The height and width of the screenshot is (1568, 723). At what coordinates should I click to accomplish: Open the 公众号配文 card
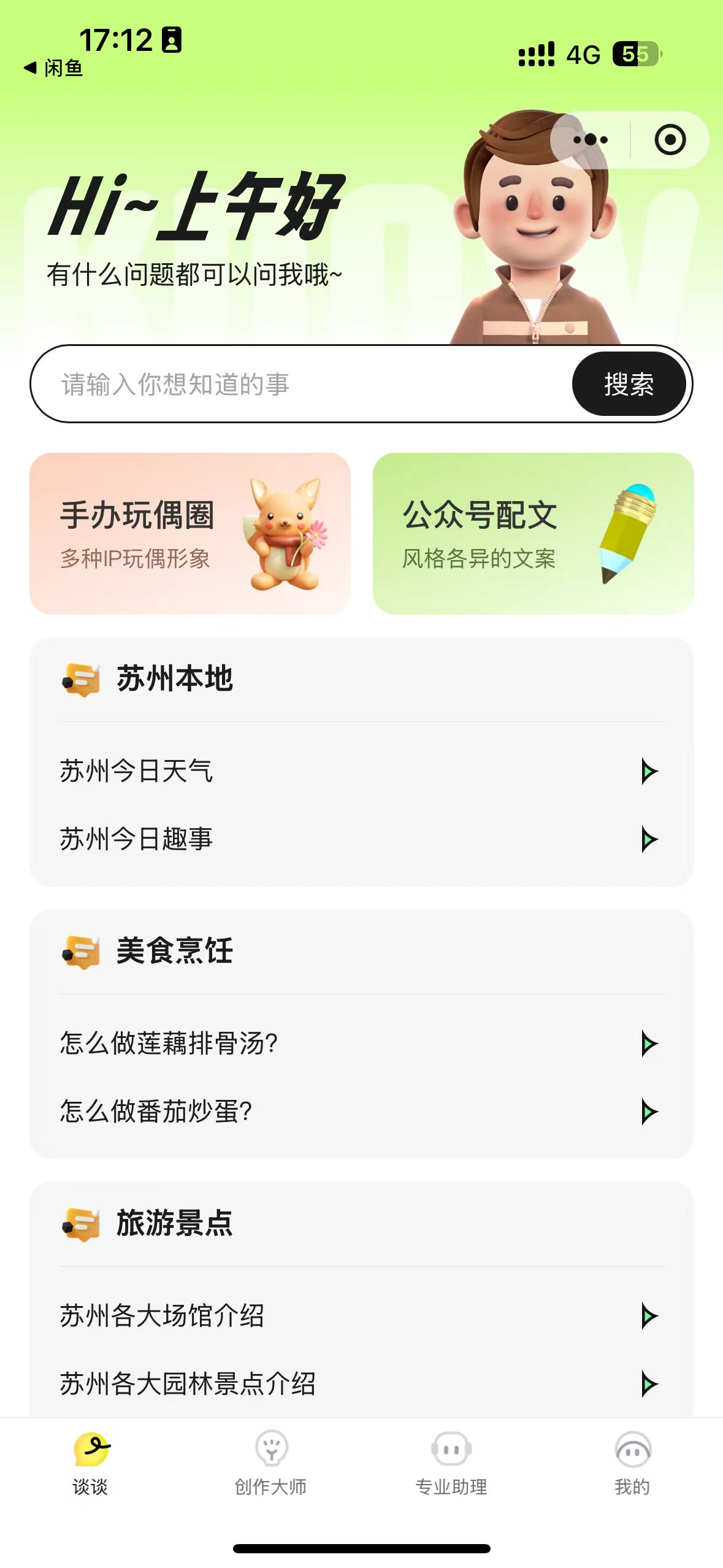click(533, 533)
